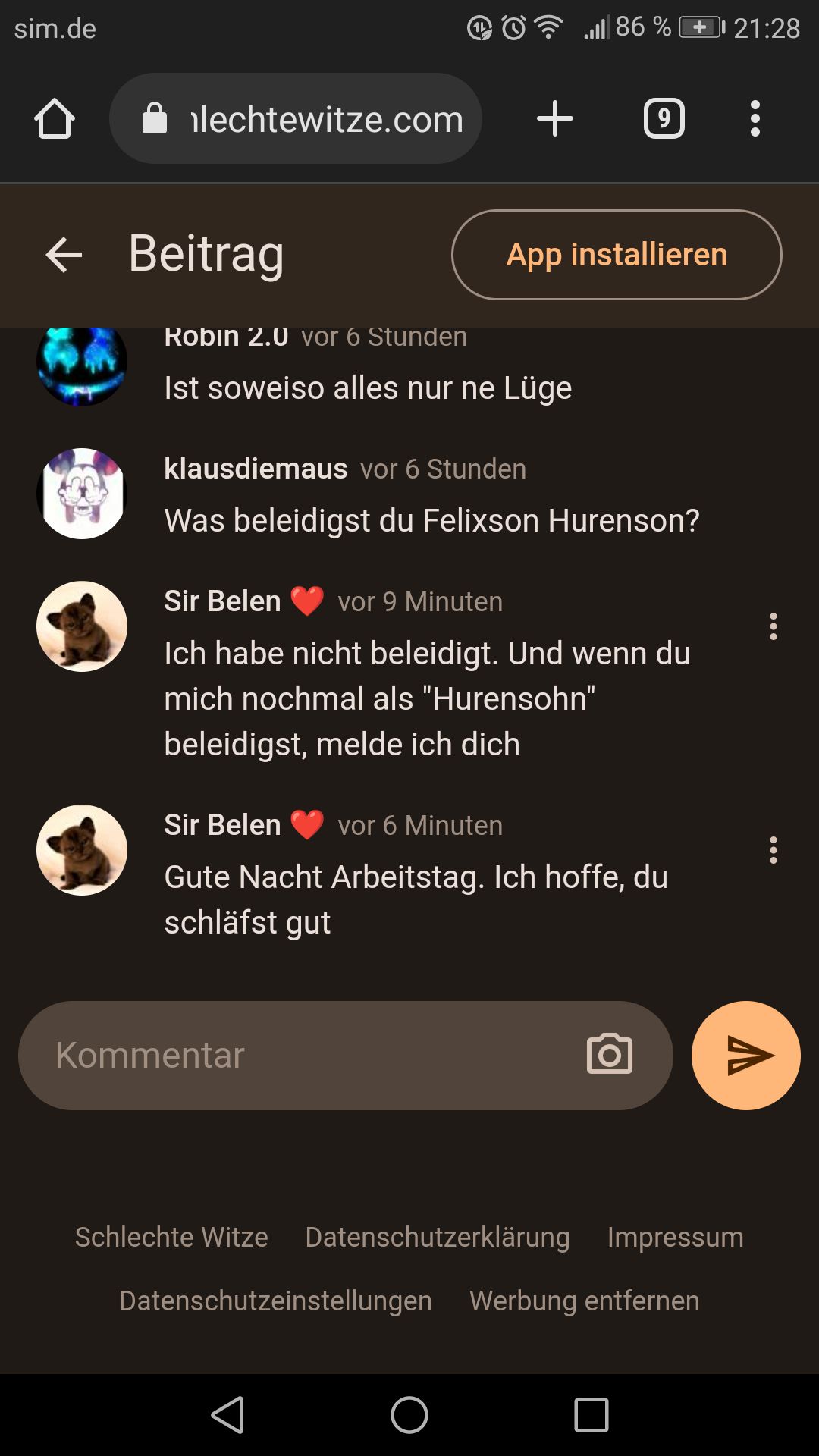Image resolution: width=819 pixels, height=1456 pixels.
Task: Open the browser overflow menu
Action: pyautogui.click(x=755, y=119)
